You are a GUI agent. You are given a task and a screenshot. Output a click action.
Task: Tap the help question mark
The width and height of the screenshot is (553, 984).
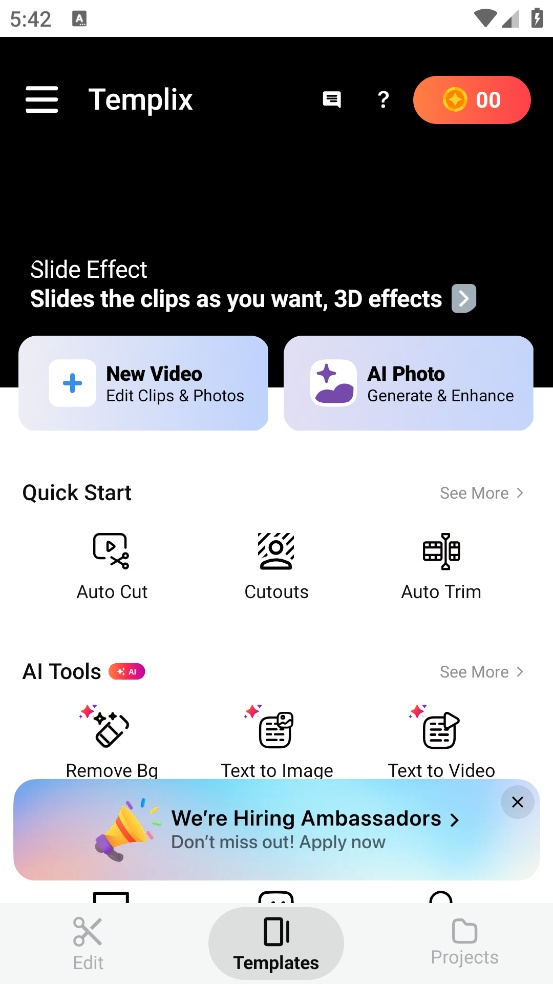click(x=383, y=100)
